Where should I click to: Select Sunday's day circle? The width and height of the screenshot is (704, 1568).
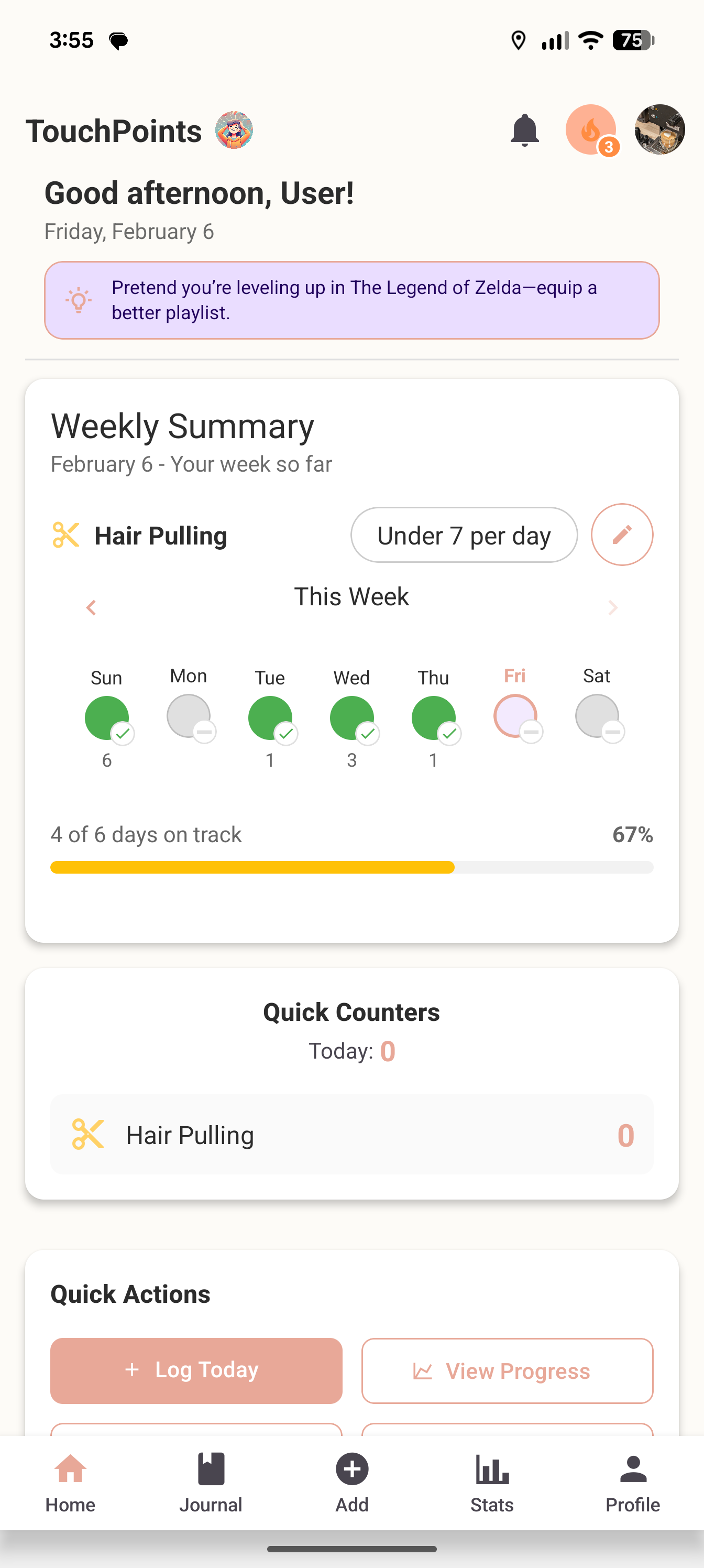point(107,717)
